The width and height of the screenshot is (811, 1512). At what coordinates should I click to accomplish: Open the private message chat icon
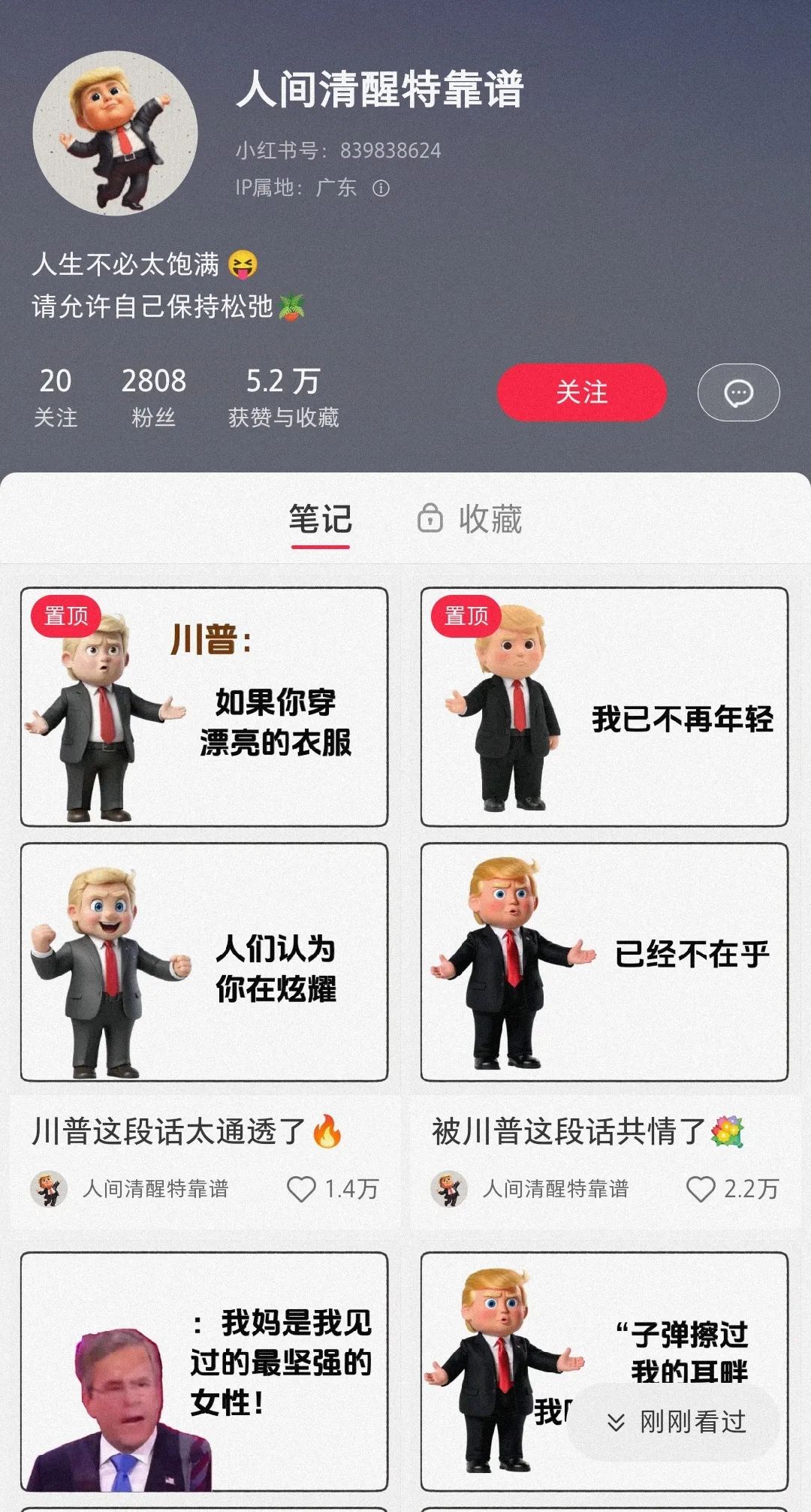click(738, 392)
